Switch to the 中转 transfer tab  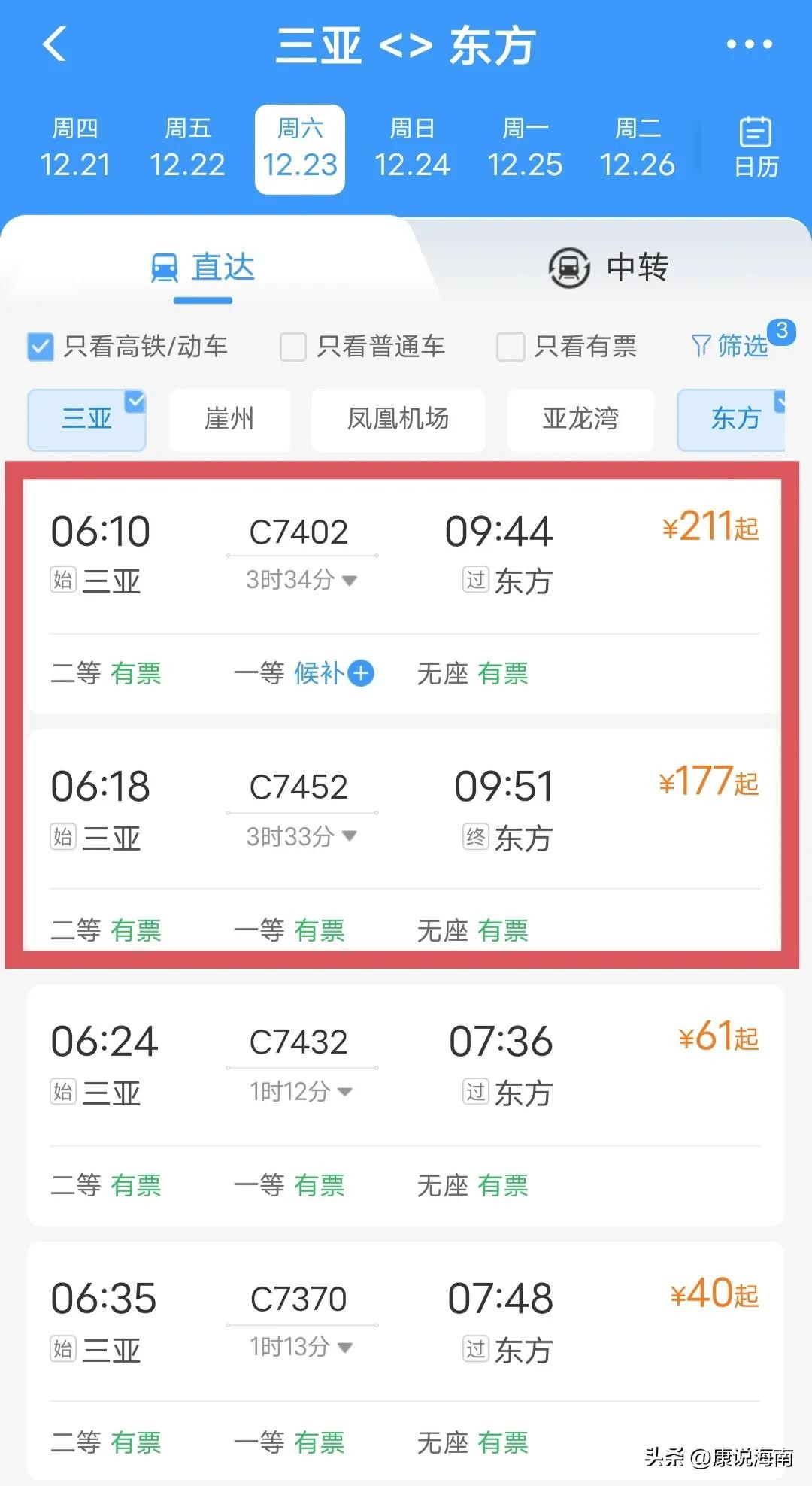coord(609,268)
